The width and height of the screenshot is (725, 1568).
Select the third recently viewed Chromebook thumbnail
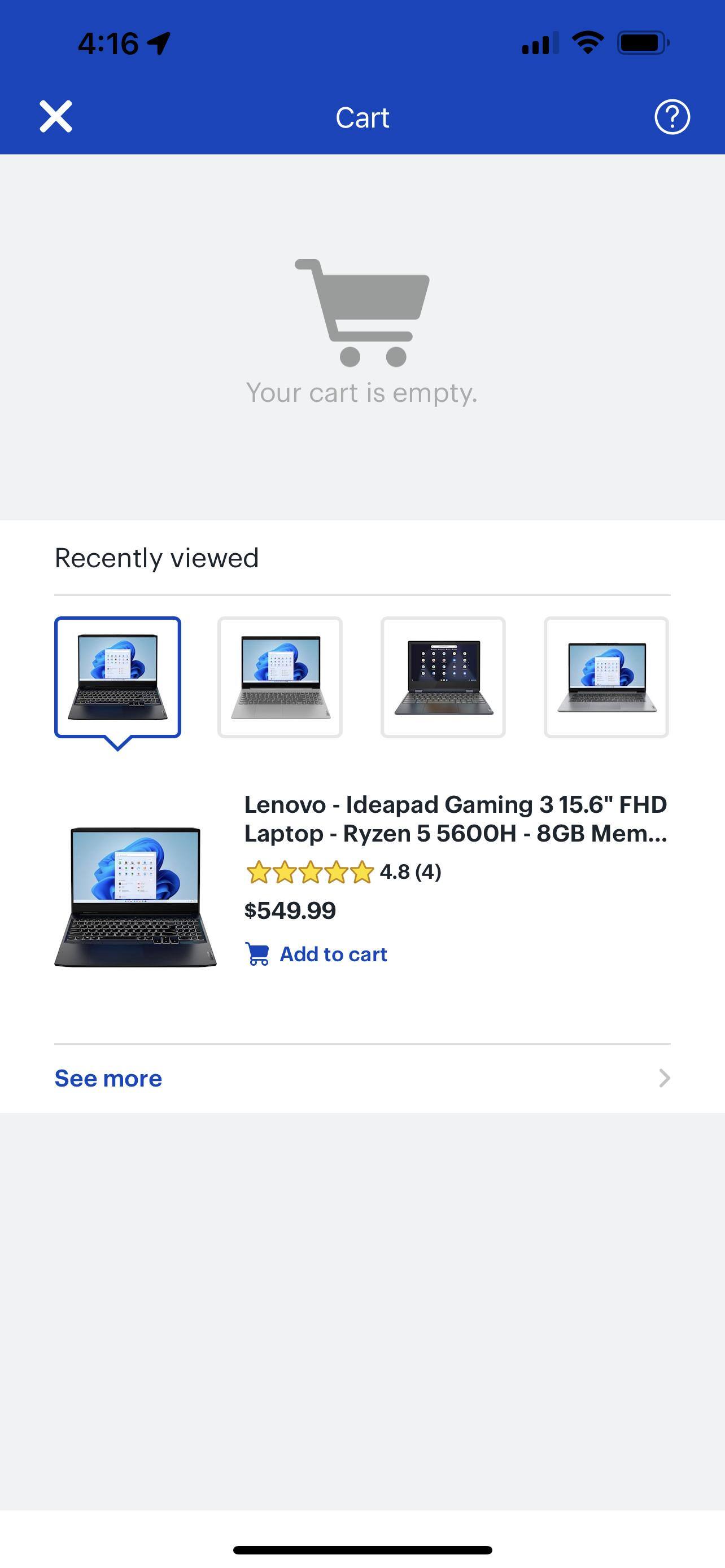click(443, 677)
